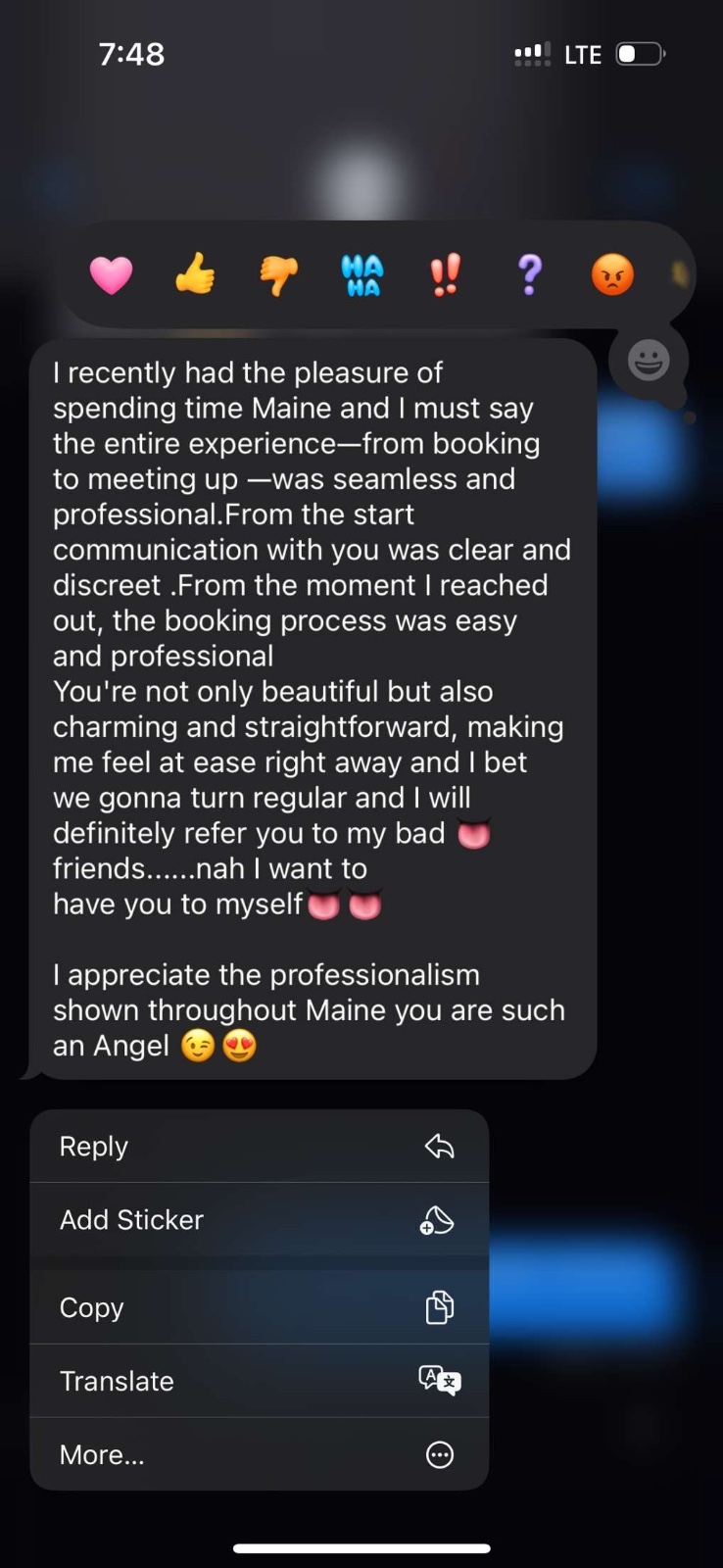The height and width of the screenshot is (1568, 723).
Task: Open the emoji picker for more reactions
Action: (x=649, y=361)
